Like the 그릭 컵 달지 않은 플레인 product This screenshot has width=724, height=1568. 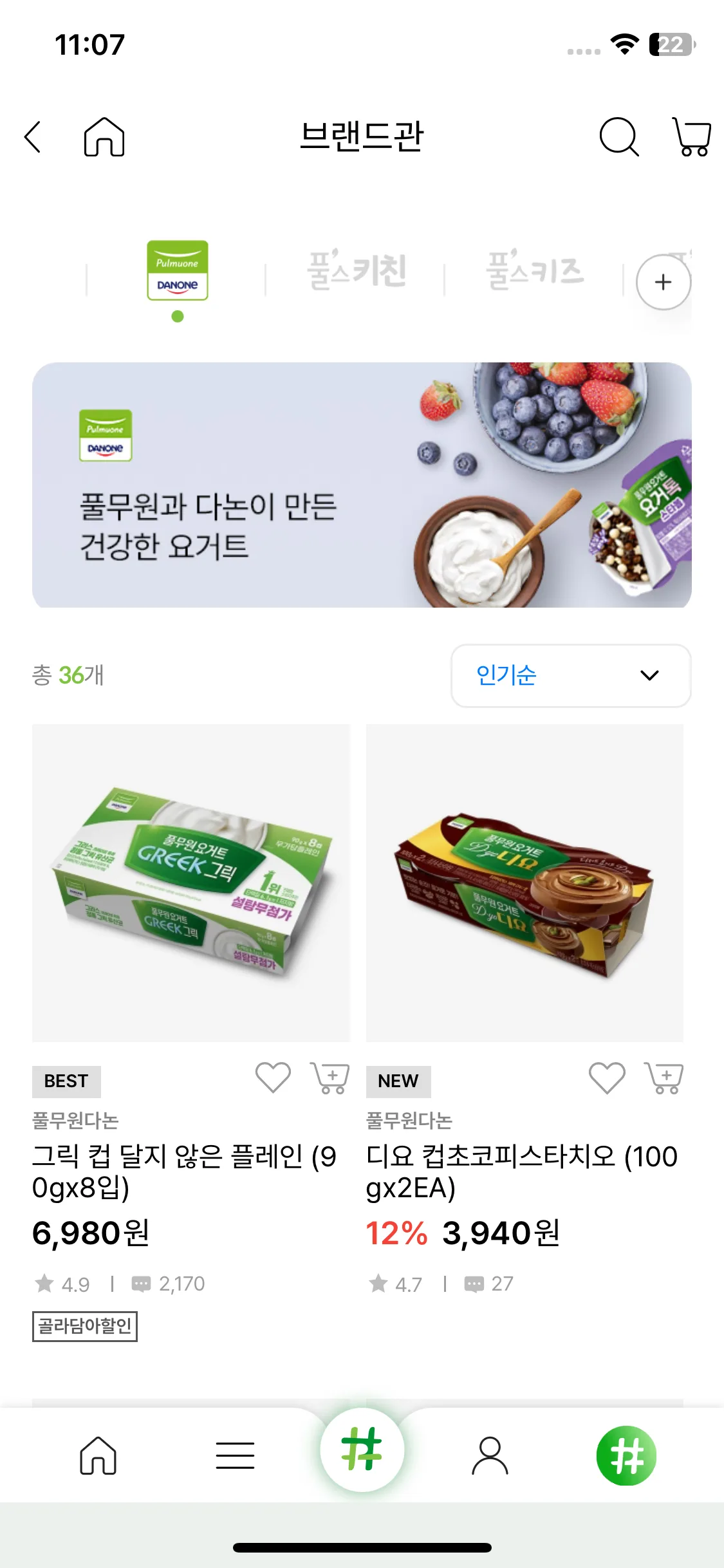(x=273, y=1077)
